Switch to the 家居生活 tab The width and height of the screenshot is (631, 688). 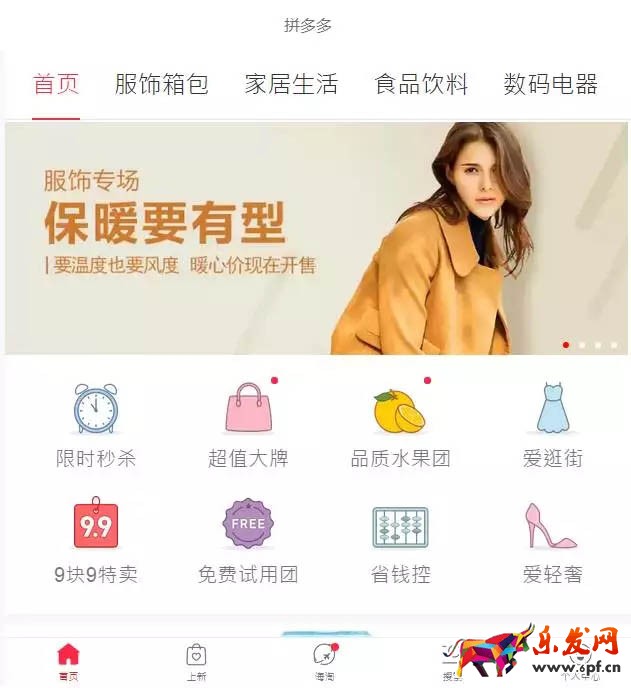pyautogui.click(x=291, y=84)
